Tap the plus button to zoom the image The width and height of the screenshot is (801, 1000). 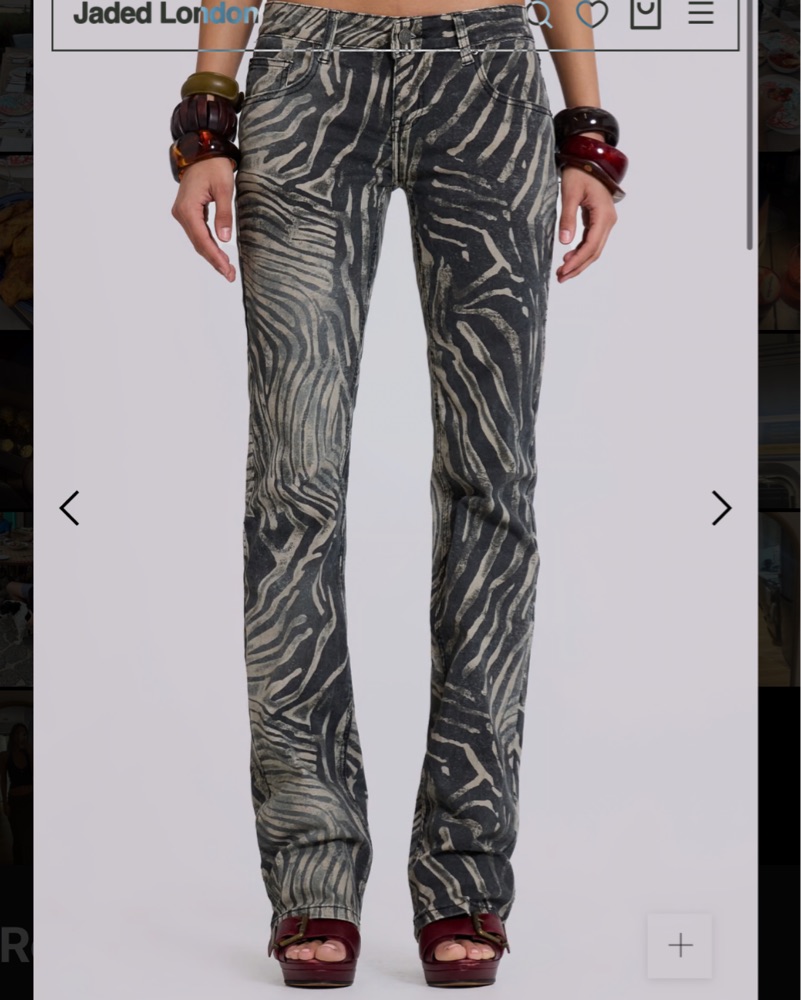coord(680,945)
